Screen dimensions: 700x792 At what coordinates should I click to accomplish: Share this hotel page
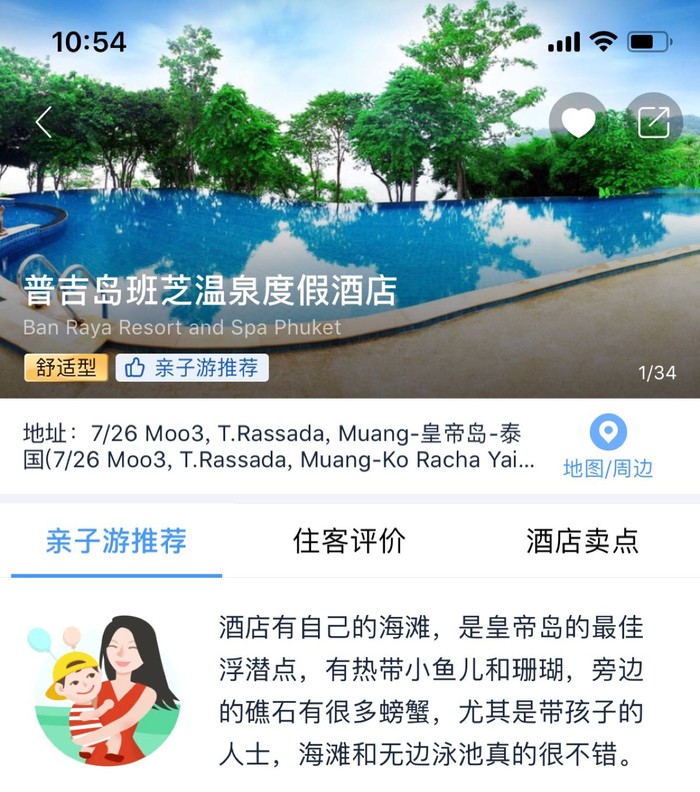[653, 122]
